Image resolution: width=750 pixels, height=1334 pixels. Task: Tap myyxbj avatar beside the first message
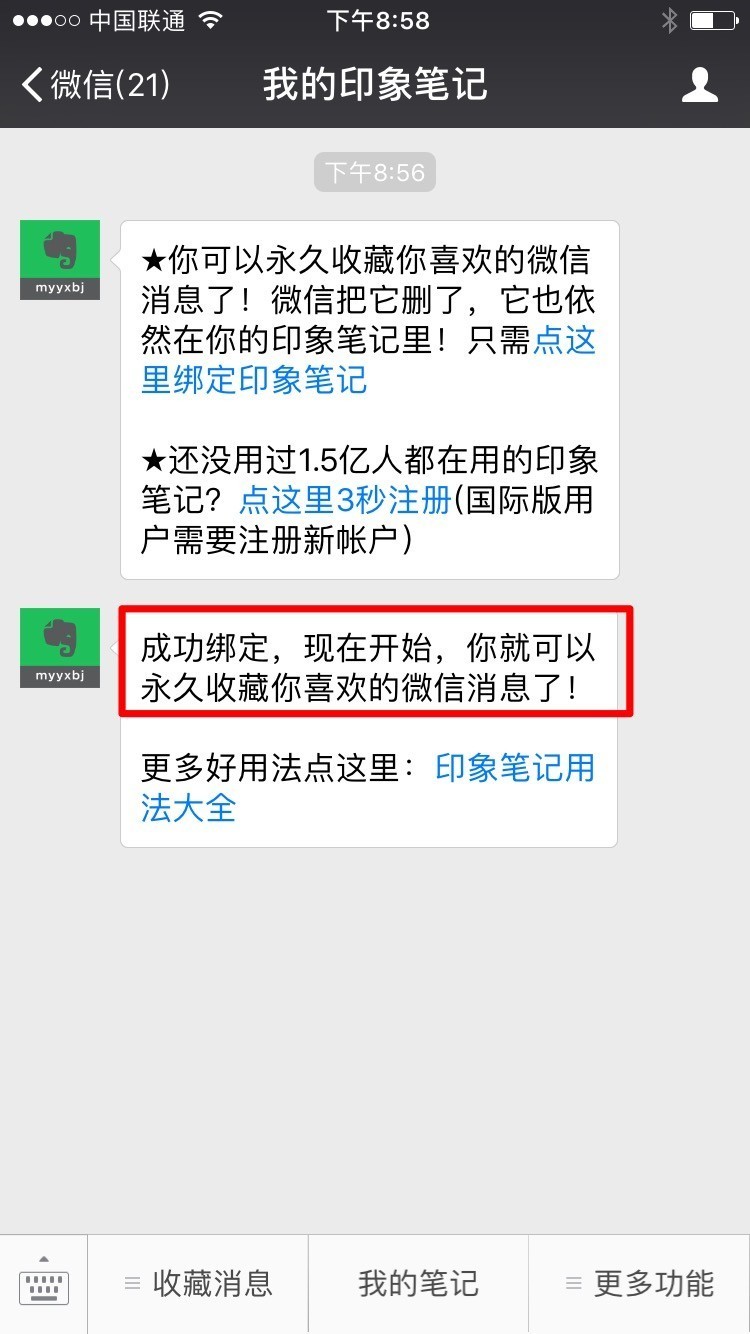point(60,260)
